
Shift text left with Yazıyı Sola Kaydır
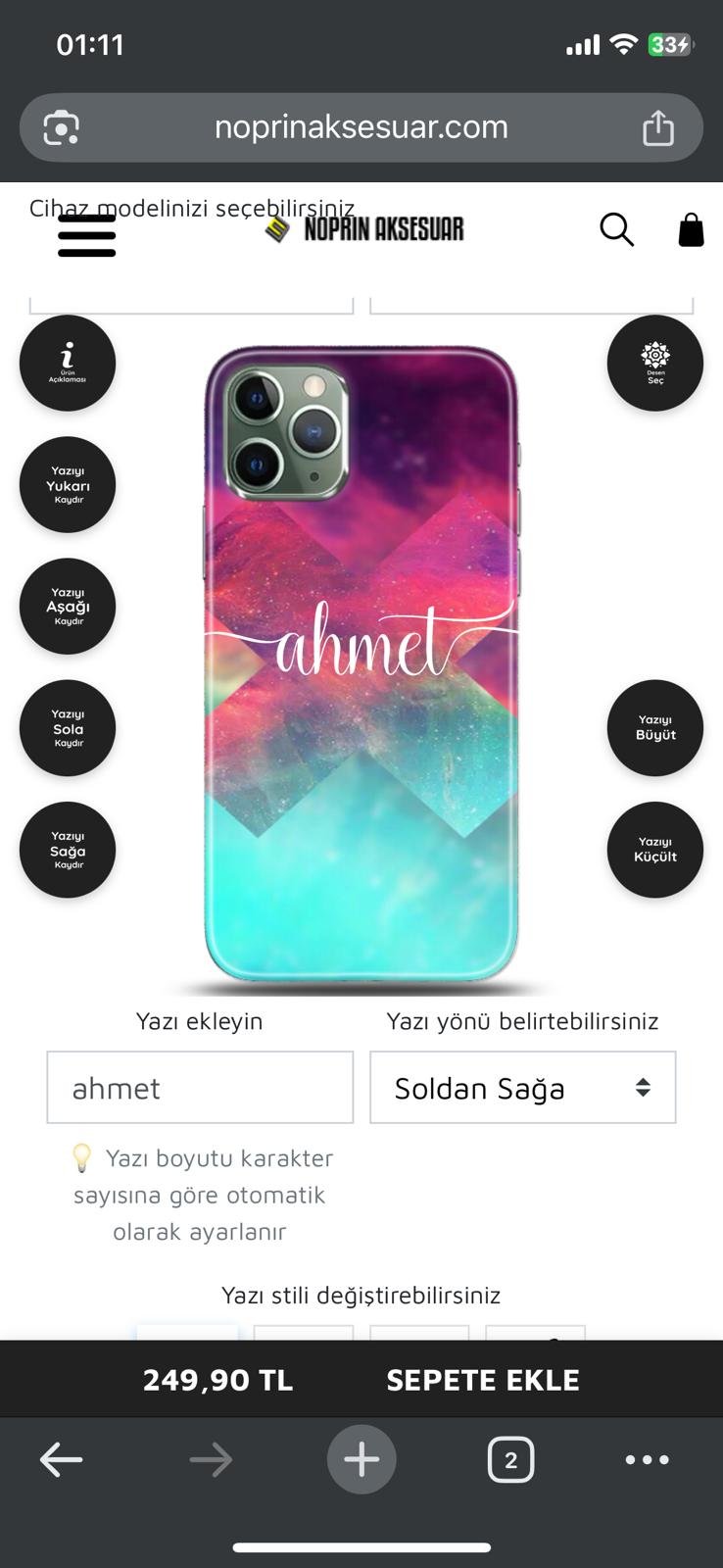tap(68, 728)
